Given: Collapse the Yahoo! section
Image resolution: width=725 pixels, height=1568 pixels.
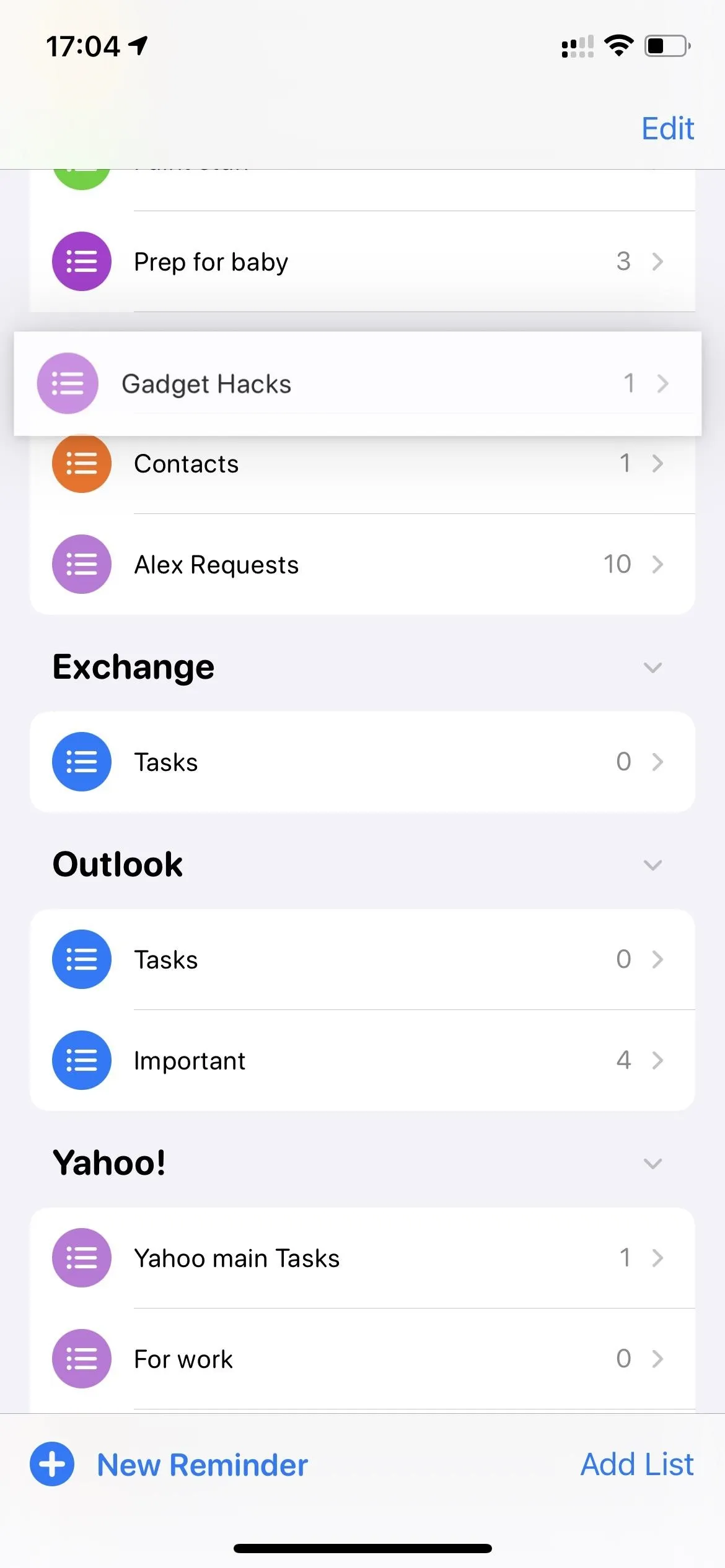Looking at the screenshot, I should coord(652,1163).
